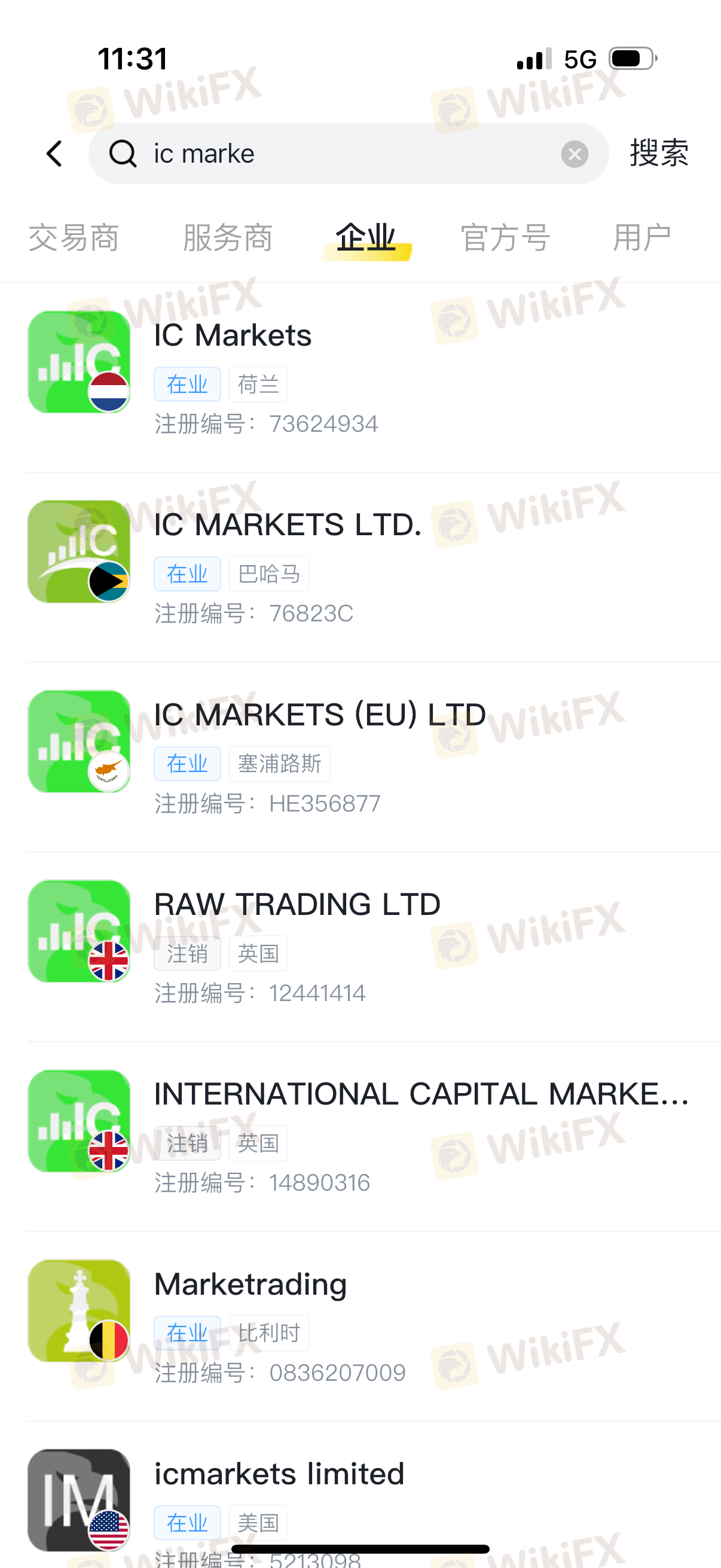This screenshot has height=1568, width=721.
Task: Select the 企业 tab
Action: [366, 238]
